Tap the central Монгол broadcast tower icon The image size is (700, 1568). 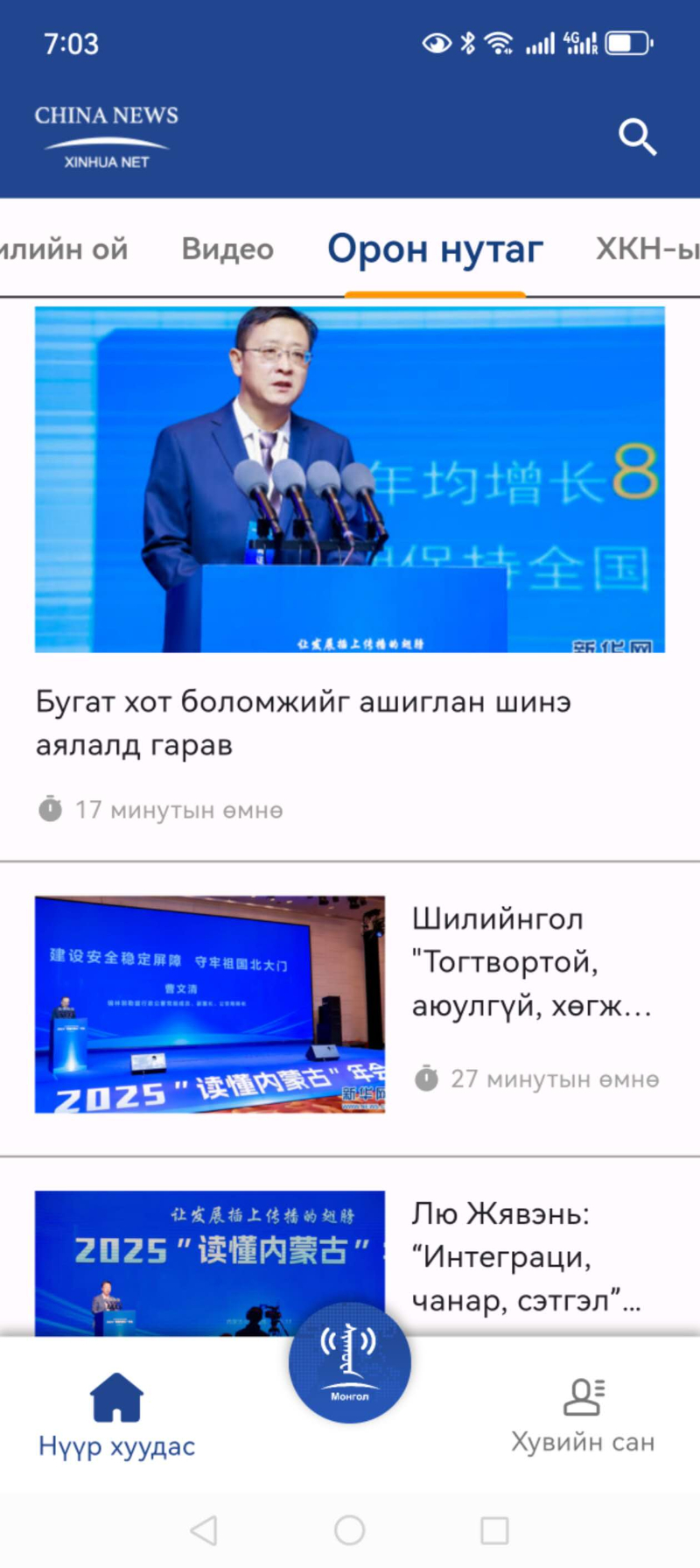349,1364
